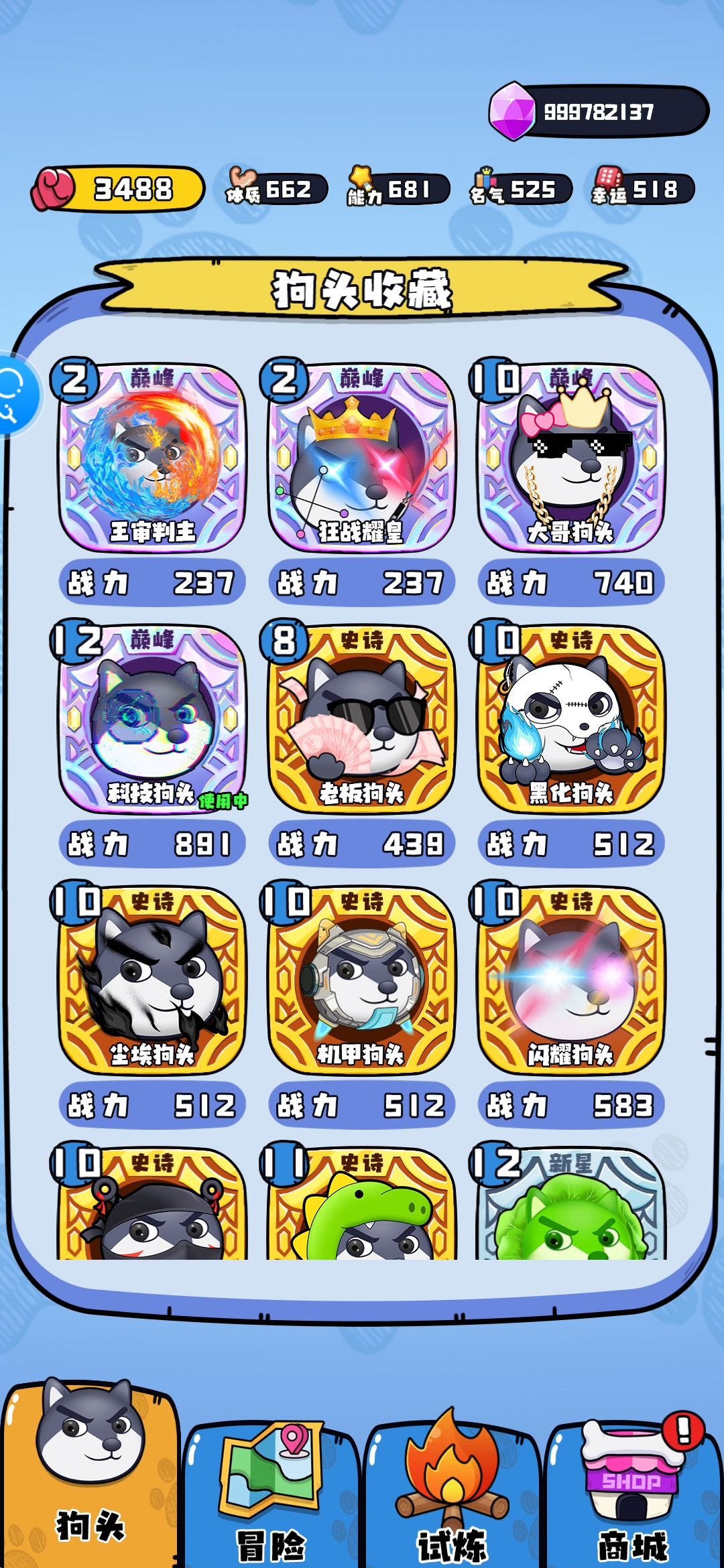The width and height of the screenshot is (724, 1568).
Task: Tap the floating search bubble on left edge
Action: (x=15, y=394)
